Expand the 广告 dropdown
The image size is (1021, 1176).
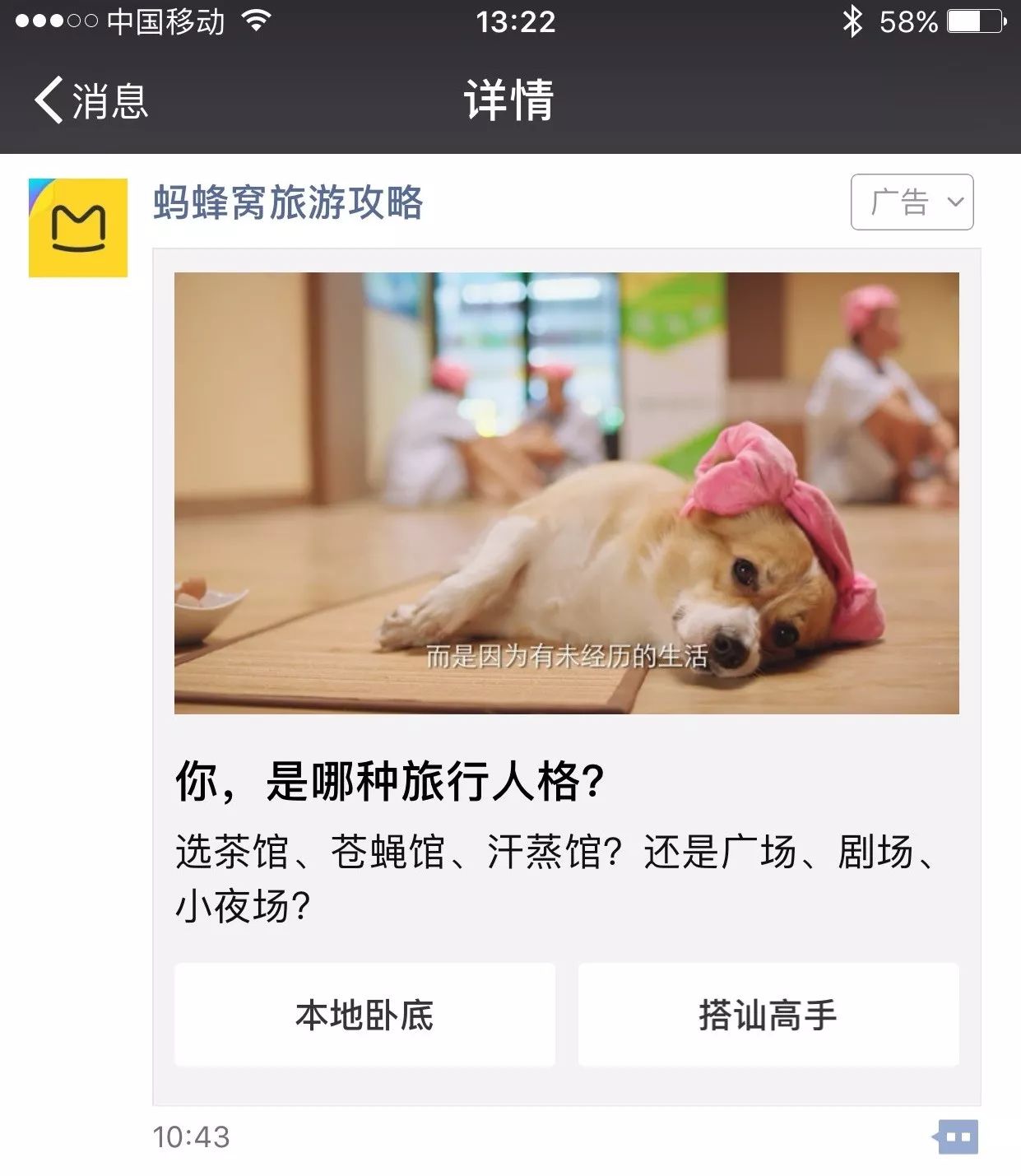912,202
